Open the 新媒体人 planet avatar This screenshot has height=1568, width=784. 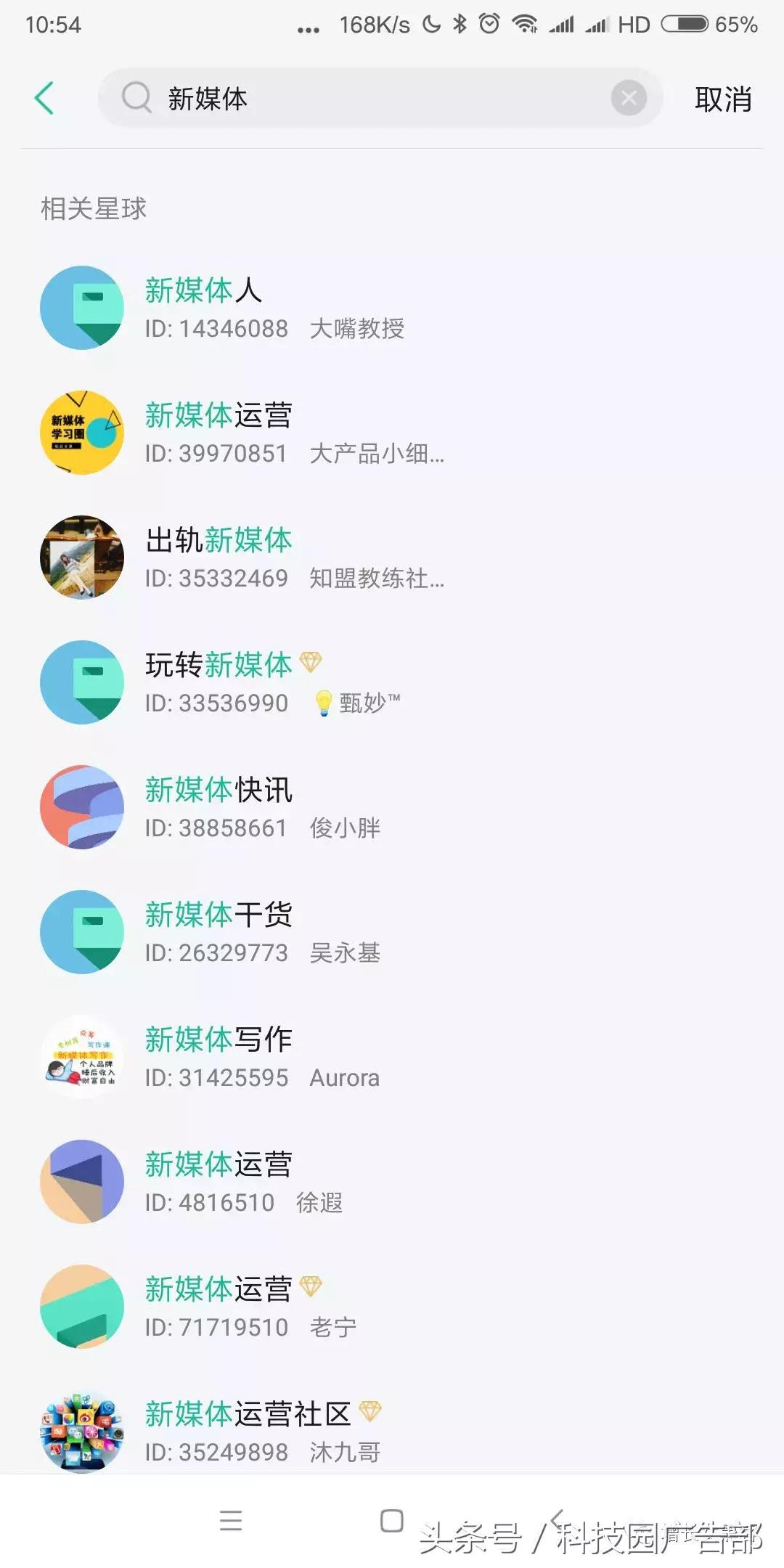pyautogui.click(x=81, y=307)
